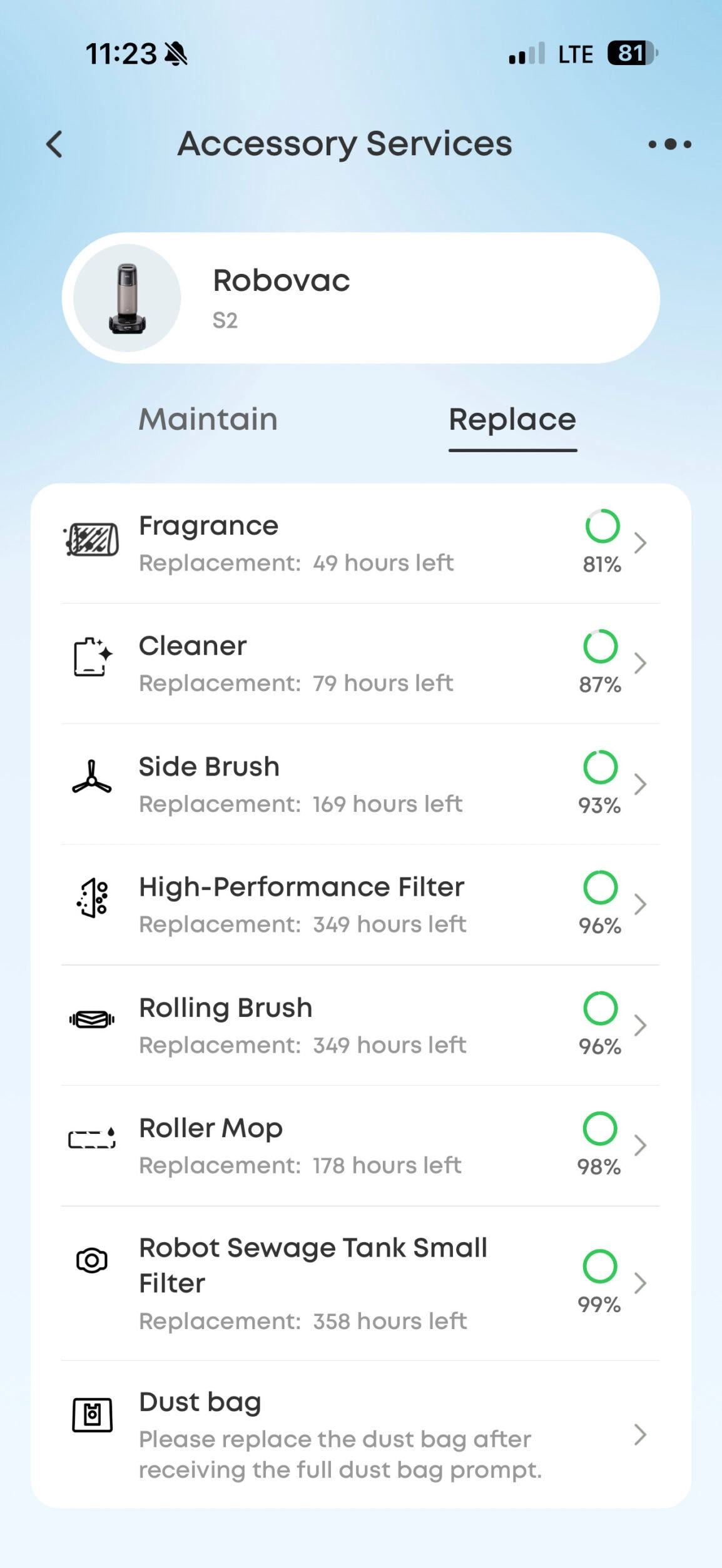Select the Replace tab
The image size is (722, 1568).
click(512, 420)
